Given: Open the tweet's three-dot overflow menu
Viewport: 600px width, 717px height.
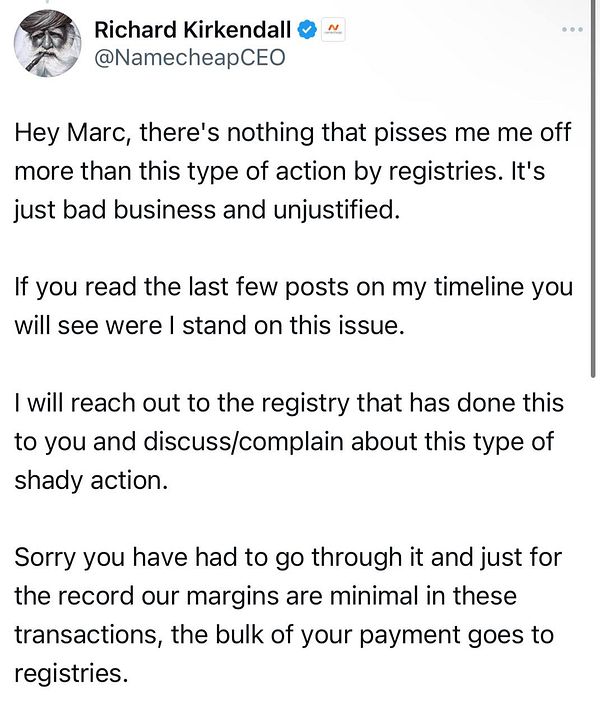Looking at the screenshot, I should 571,30.
